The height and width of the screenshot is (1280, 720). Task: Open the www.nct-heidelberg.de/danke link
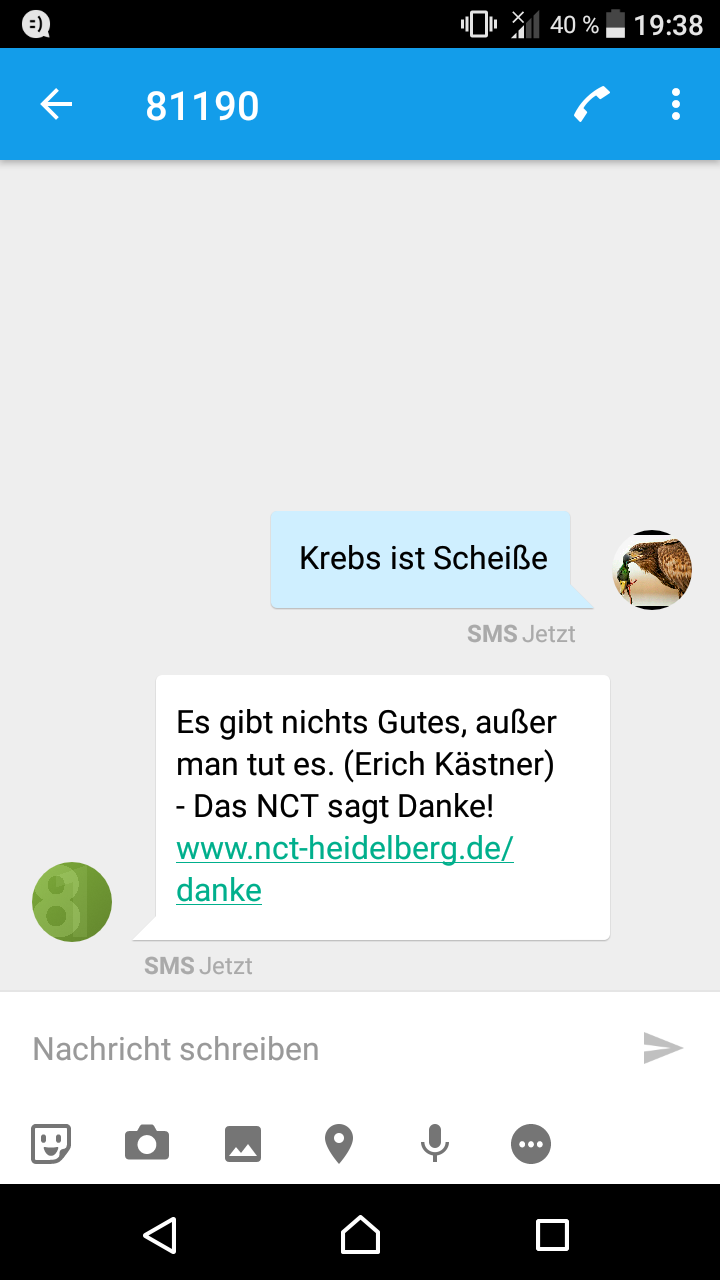pos(345,869)
